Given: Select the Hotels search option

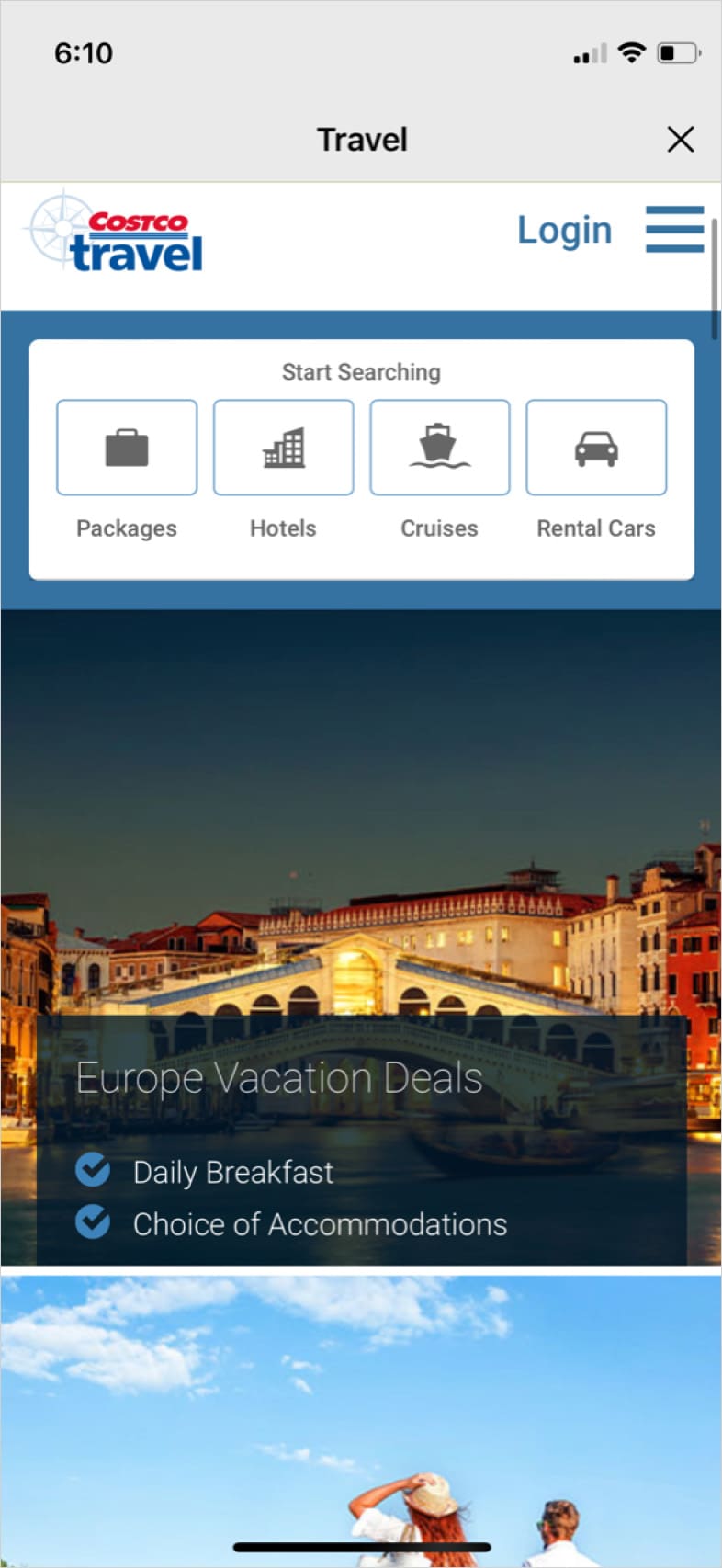Looking at the screenshot, I should pos(283,448).
